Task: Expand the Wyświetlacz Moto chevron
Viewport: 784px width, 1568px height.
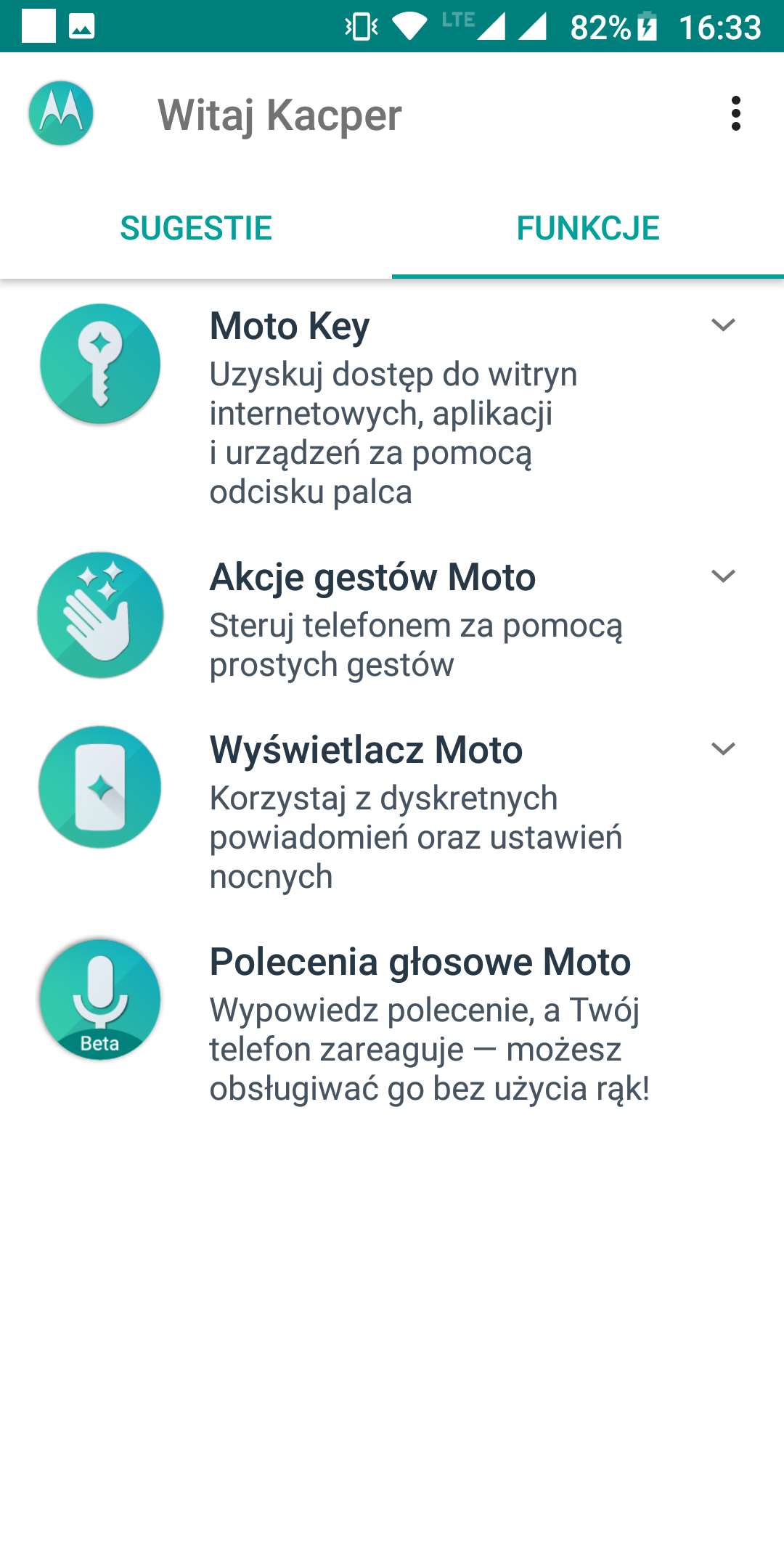Action: 723,749
